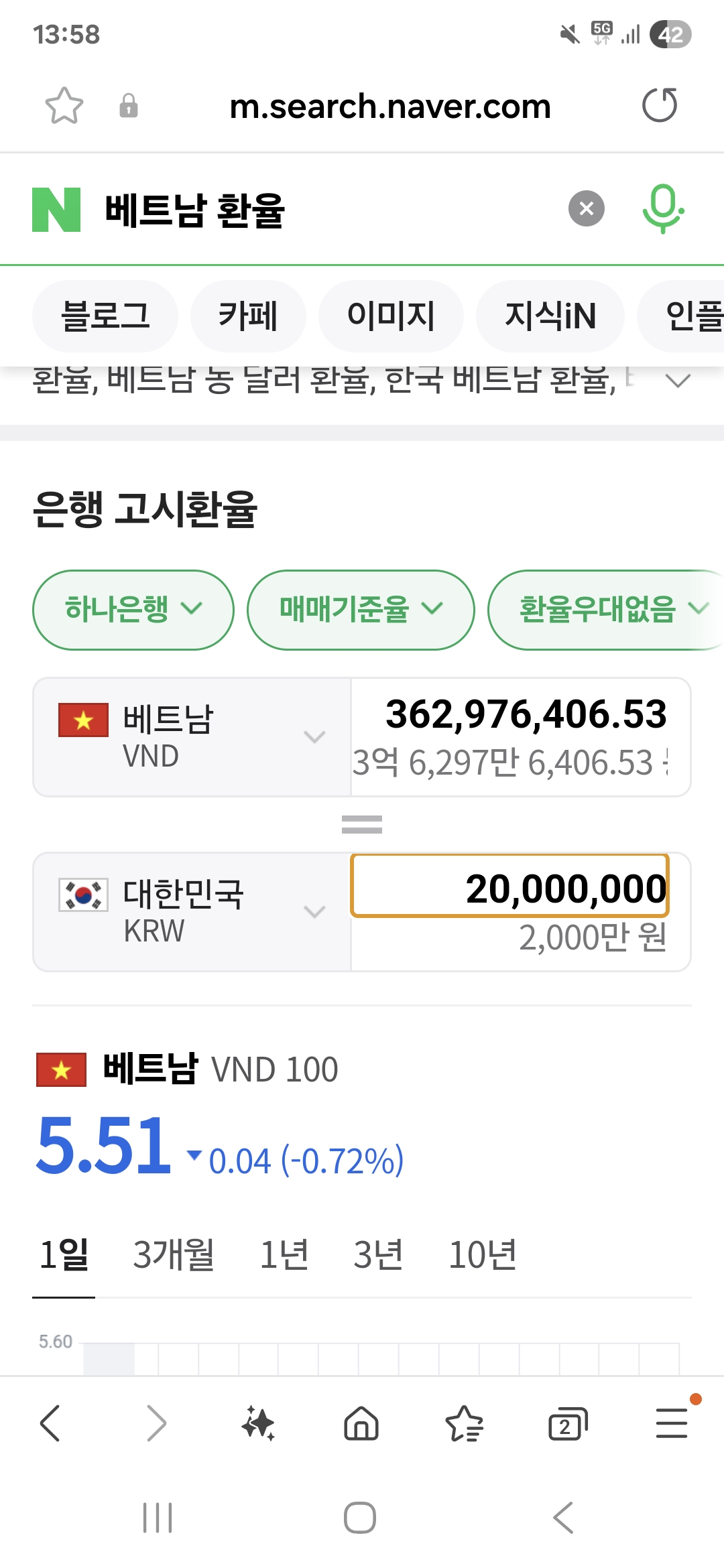Open the 하나은행 bank selection dropdown
This screenshot has height=1568, width=724.
click(x=132, y=609)
